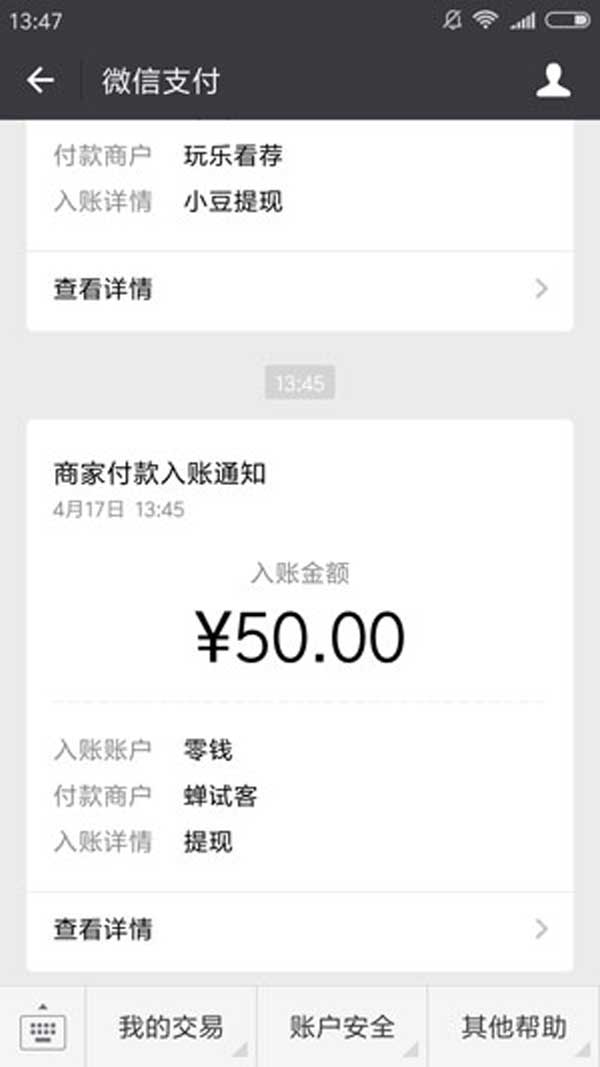Screen dimensions: 600x1067
Task: View details of 小豆提现 payment
Action: coord(300,290)
